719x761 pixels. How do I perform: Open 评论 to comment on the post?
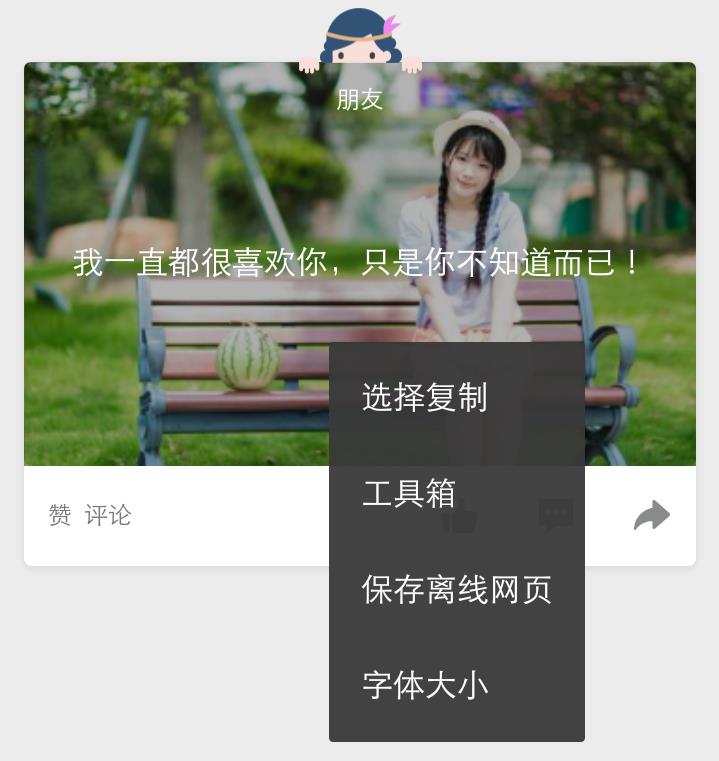tap(108, 515)
